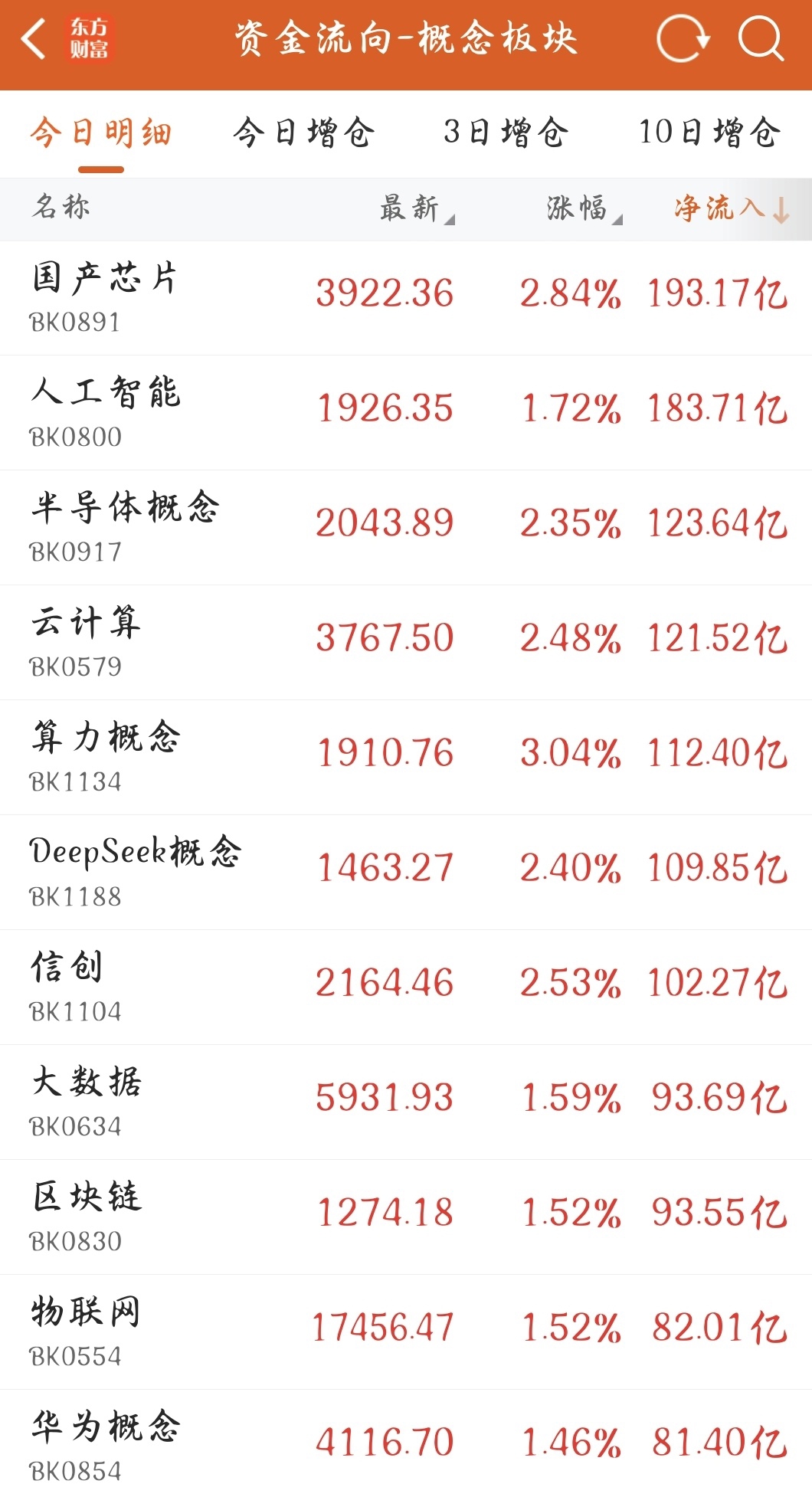The width and height of the screenshot is (812, 1497).
Task: Sort the list by 涨幅 column
Action: [x=582, y=208]
